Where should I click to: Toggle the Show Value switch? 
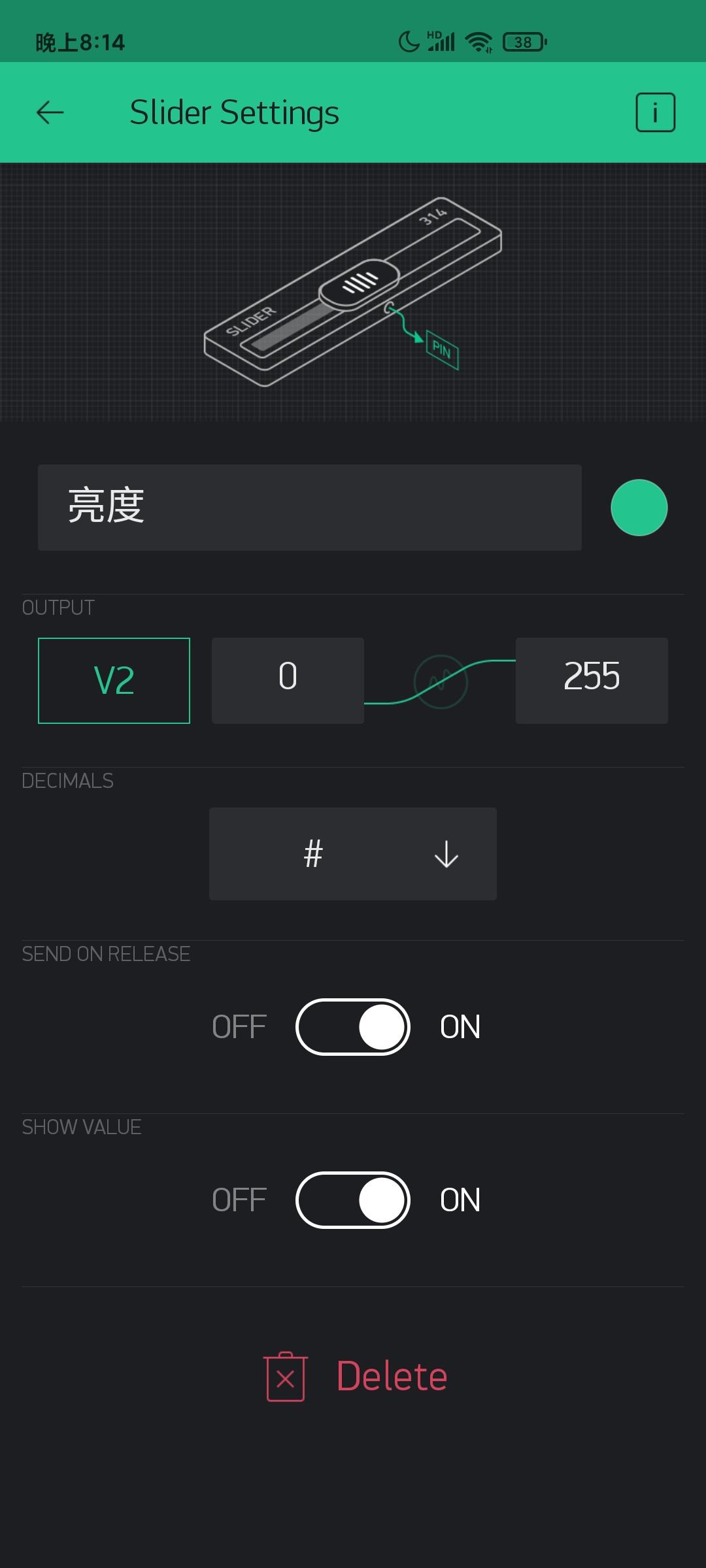tap(352, 1200)
